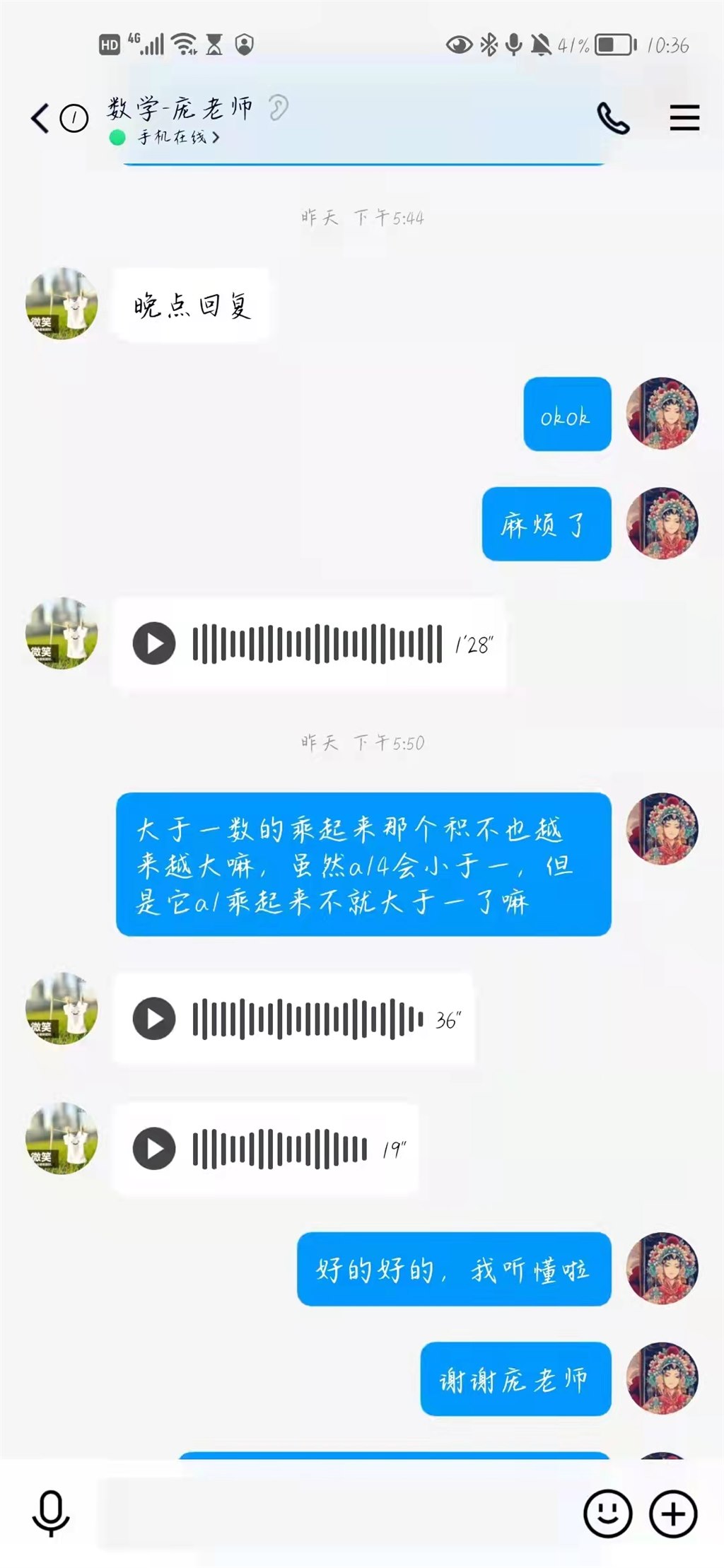The height and width of the screenshot is (1568, 724).
Task: Tap the microphone for voice input
Action: [x=51, y=1513]
